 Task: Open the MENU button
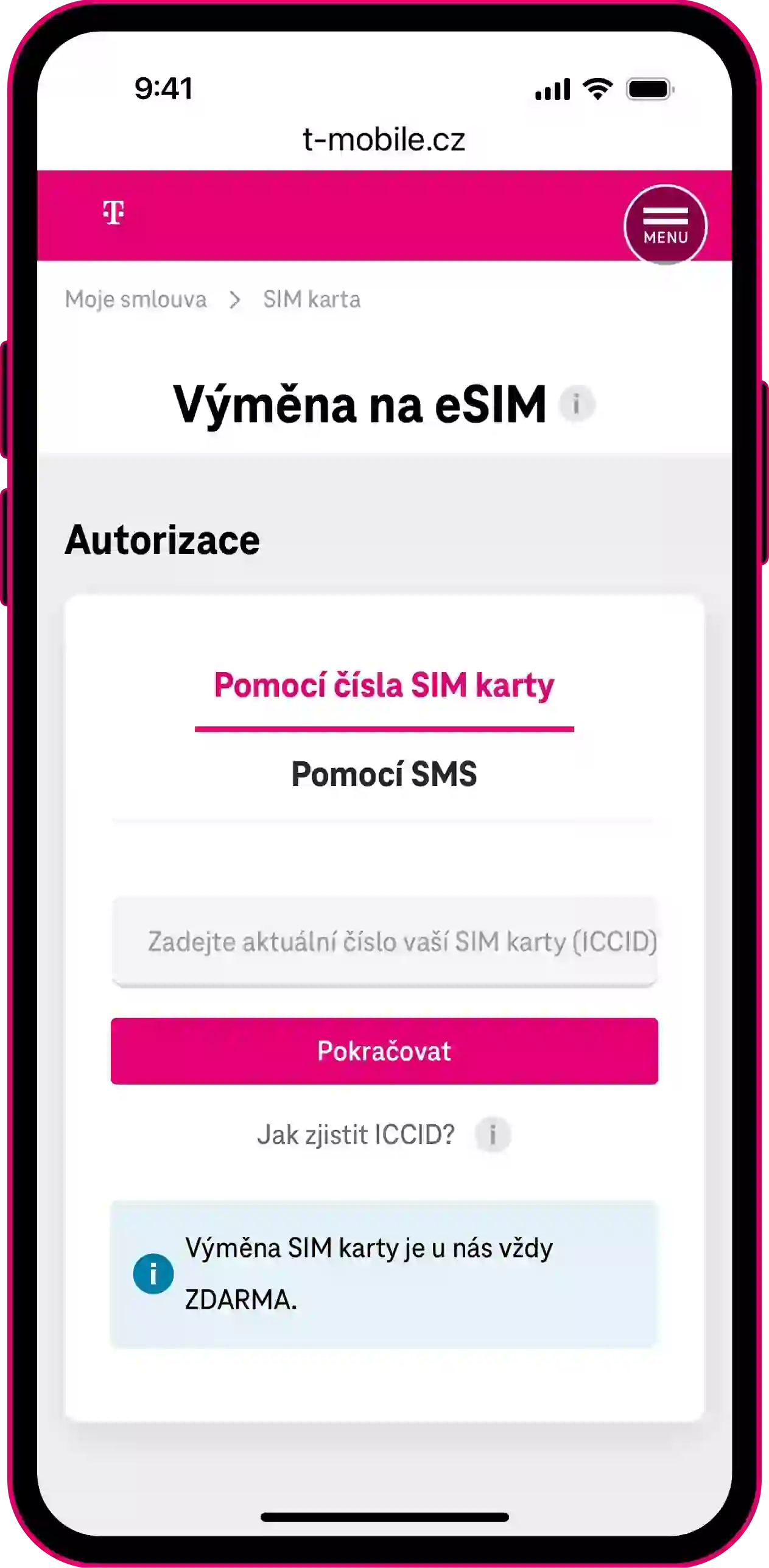pyautogui.click(x=665, y=226)
